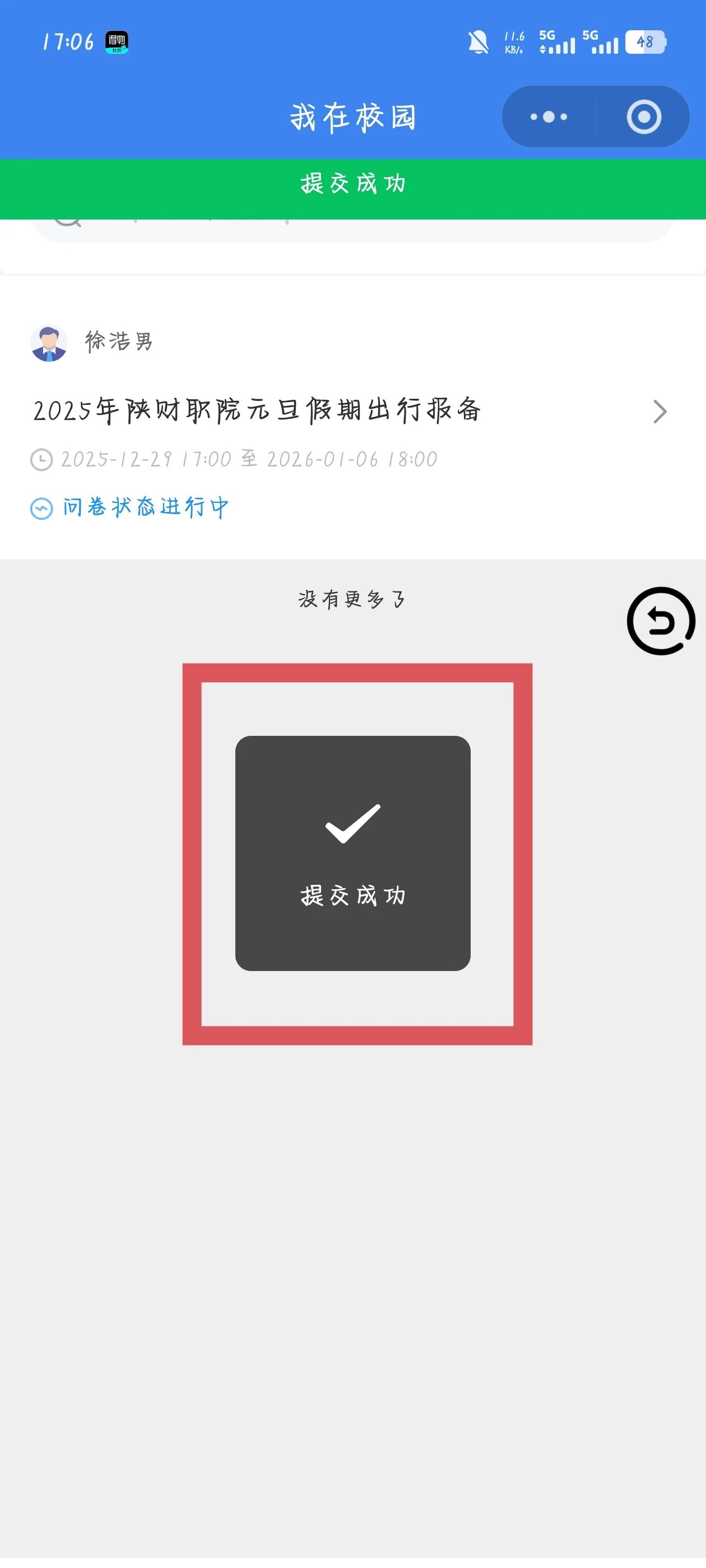Open the mini program more options menu
The width and height of the screenshot is (706, 1568).
point(548,116)
